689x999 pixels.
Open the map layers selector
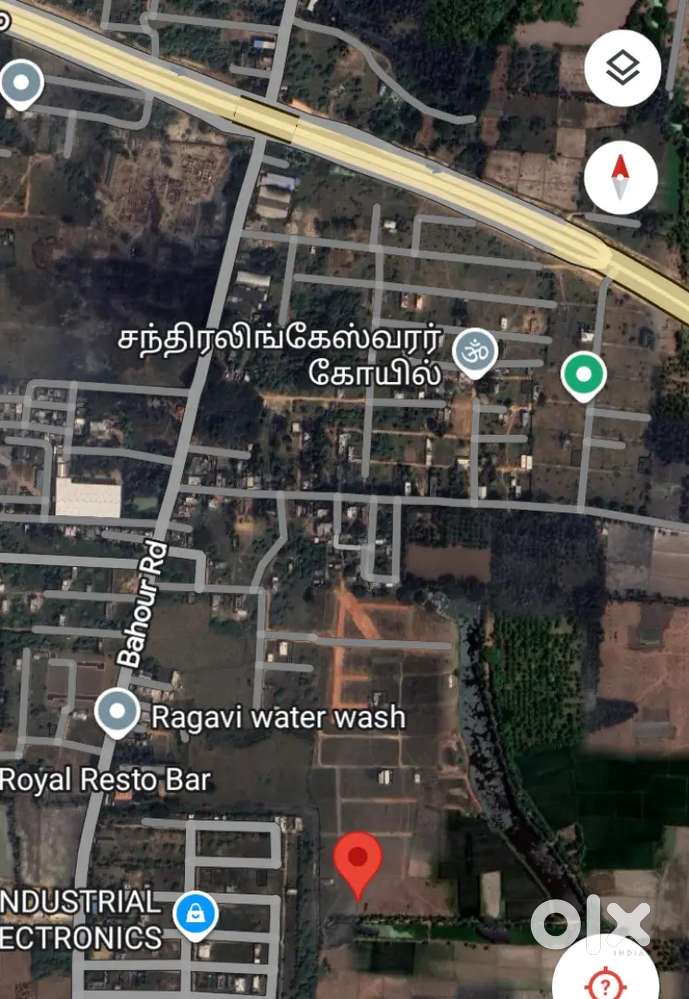(622, 68)
